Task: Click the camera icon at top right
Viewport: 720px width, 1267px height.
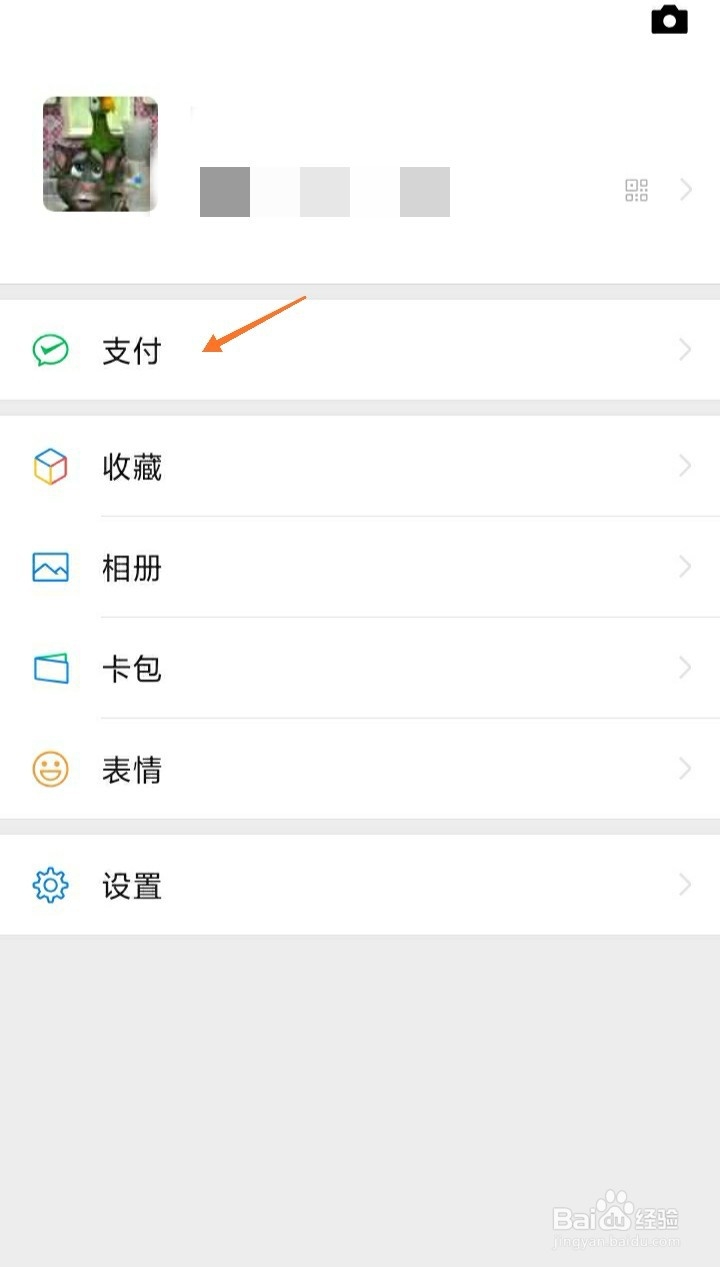Action: 668,19
